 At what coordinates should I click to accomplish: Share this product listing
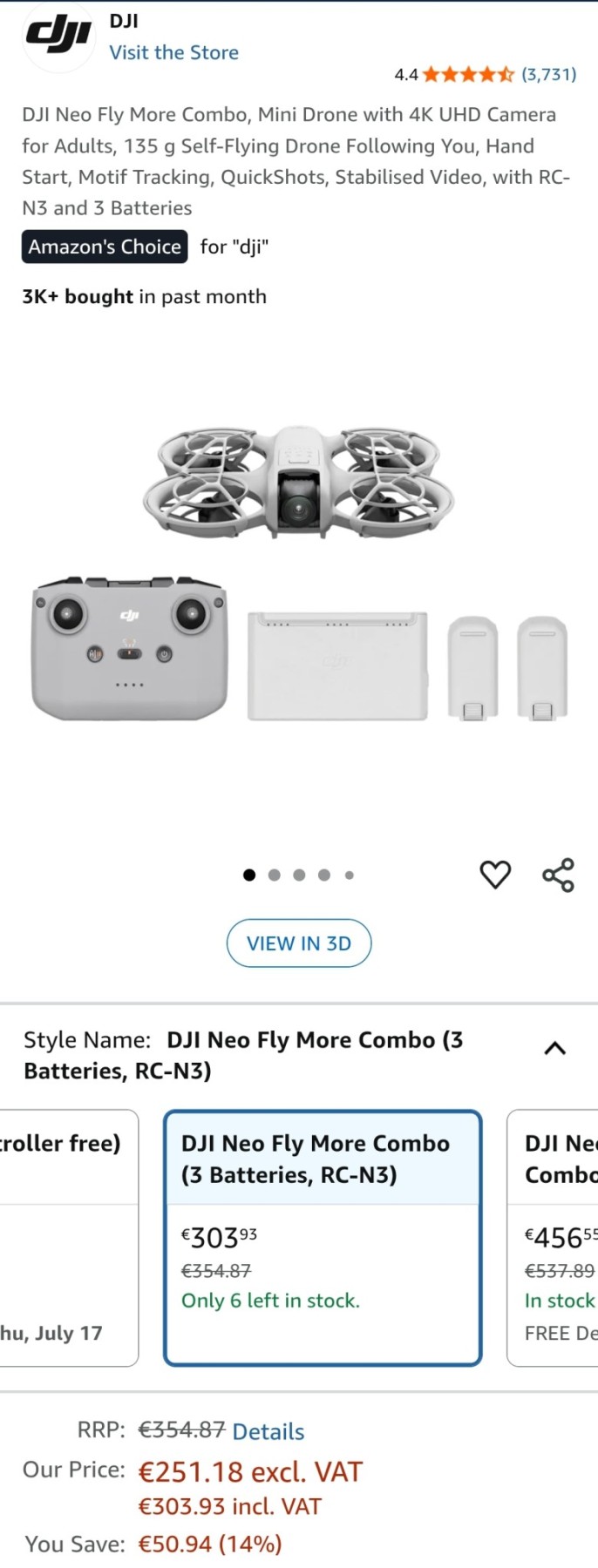[x=558, y=875]
